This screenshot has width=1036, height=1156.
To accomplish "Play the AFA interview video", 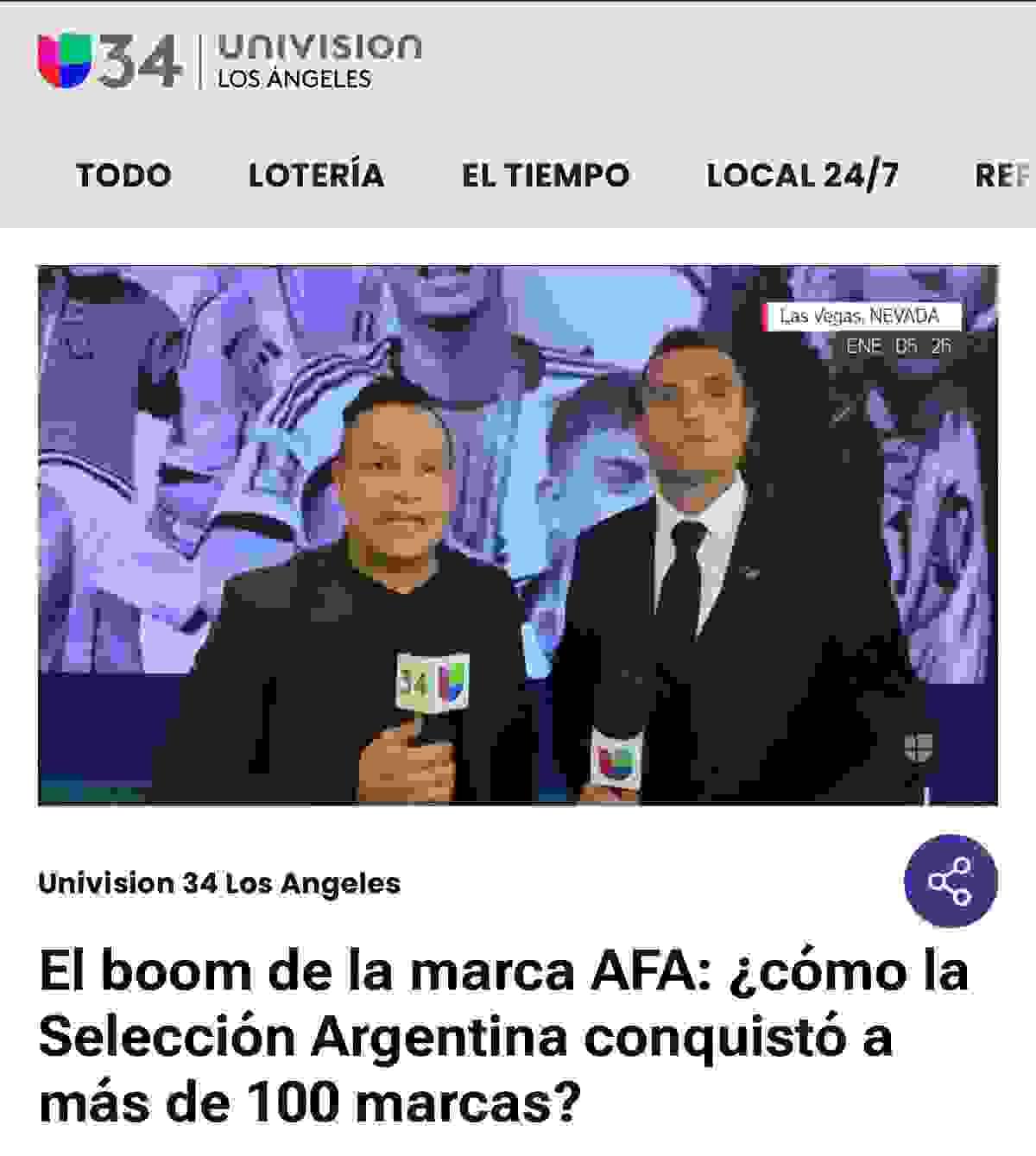I will 518,535.
